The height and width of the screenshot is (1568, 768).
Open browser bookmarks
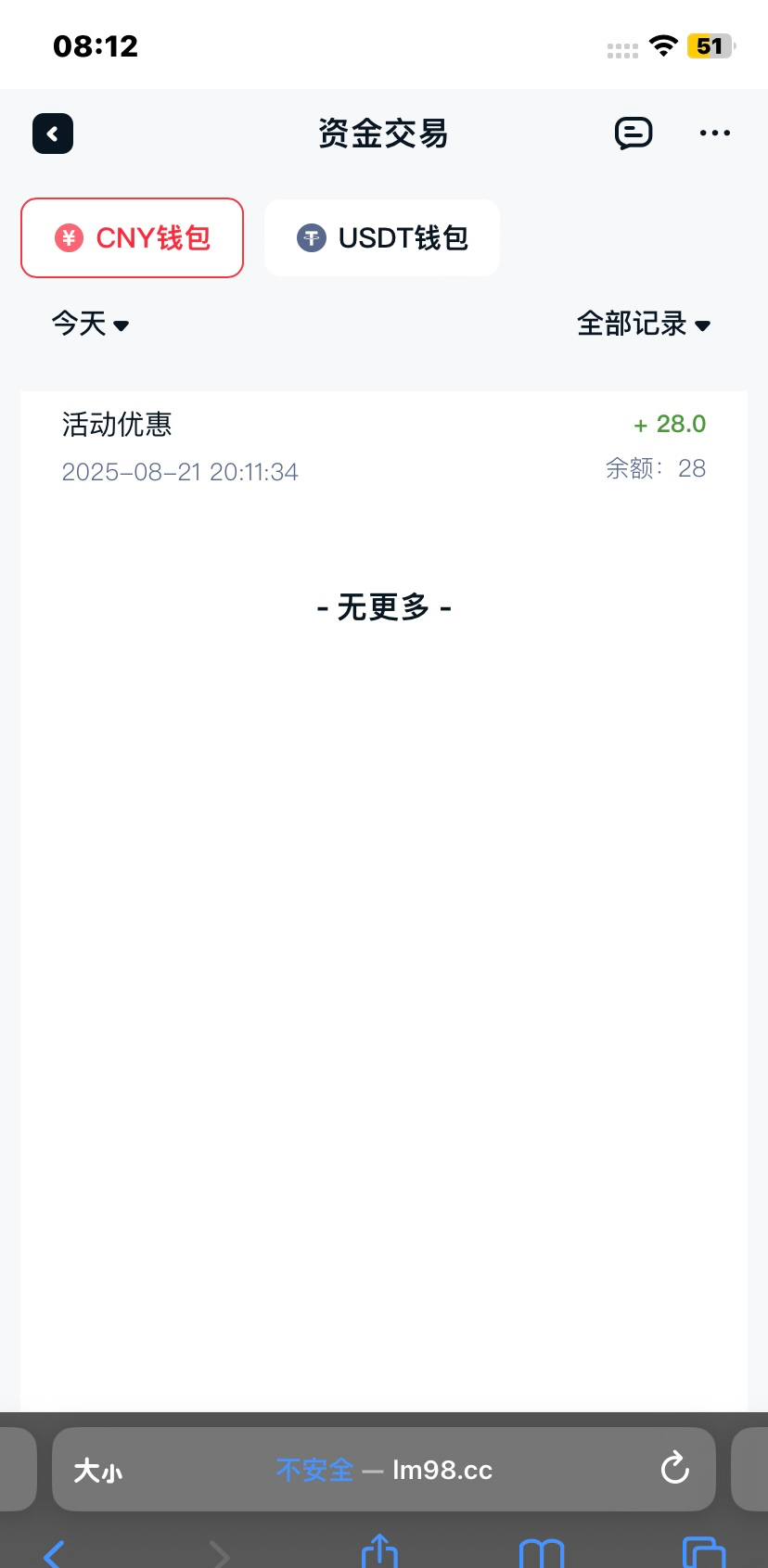[542, 1552]
